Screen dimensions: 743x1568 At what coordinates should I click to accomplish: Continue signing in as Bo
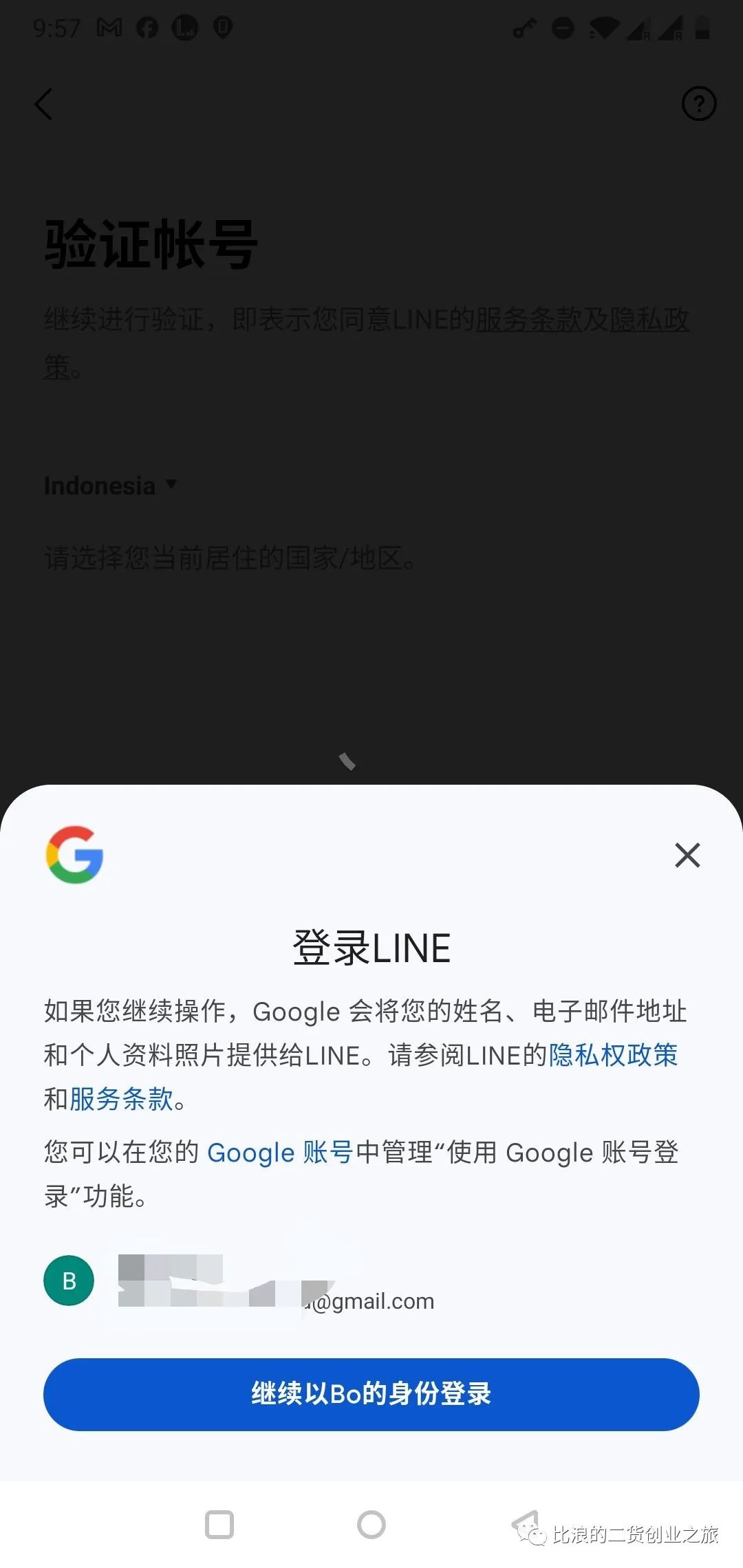pos(371,1394)
